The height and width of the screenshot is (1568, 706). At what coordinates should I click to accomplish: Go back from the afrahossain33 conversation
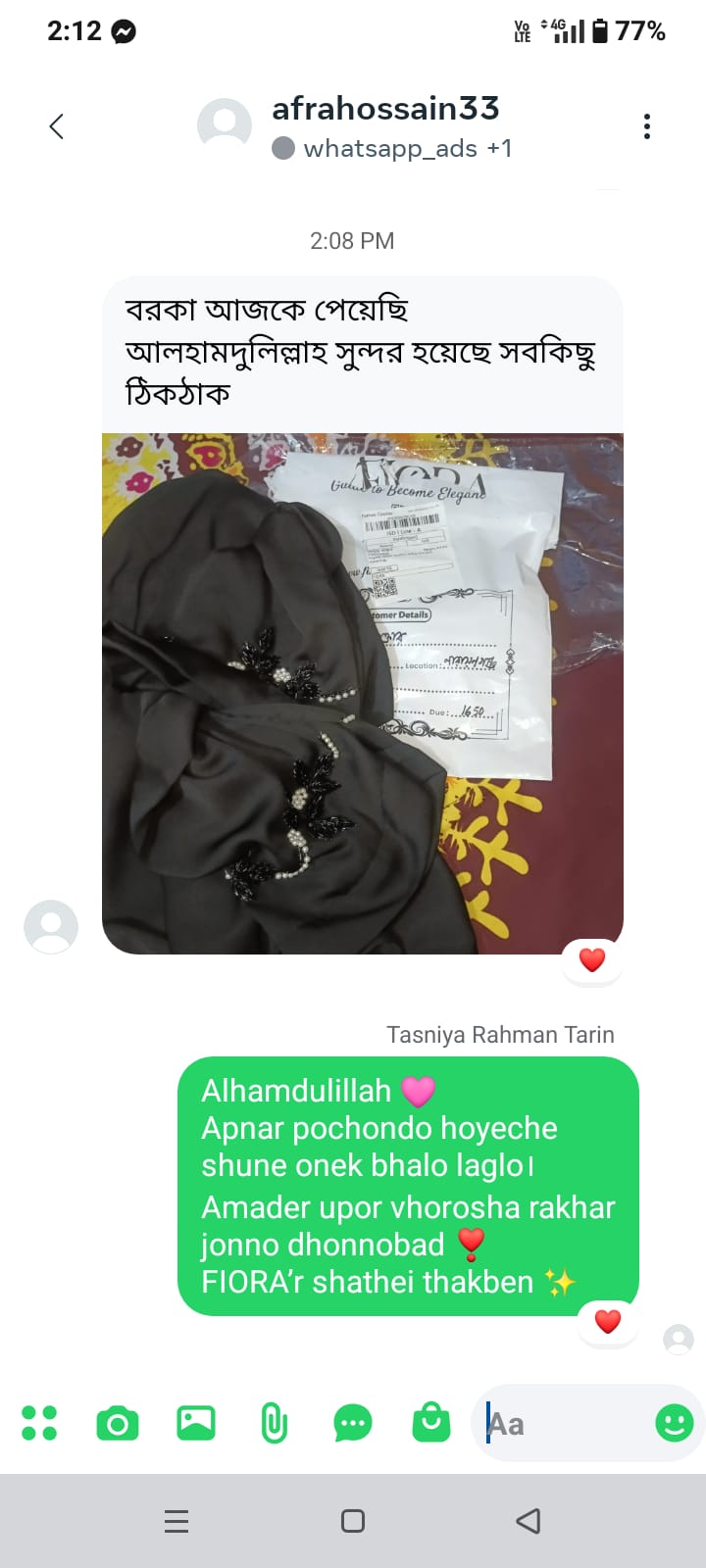click(57, 126)
